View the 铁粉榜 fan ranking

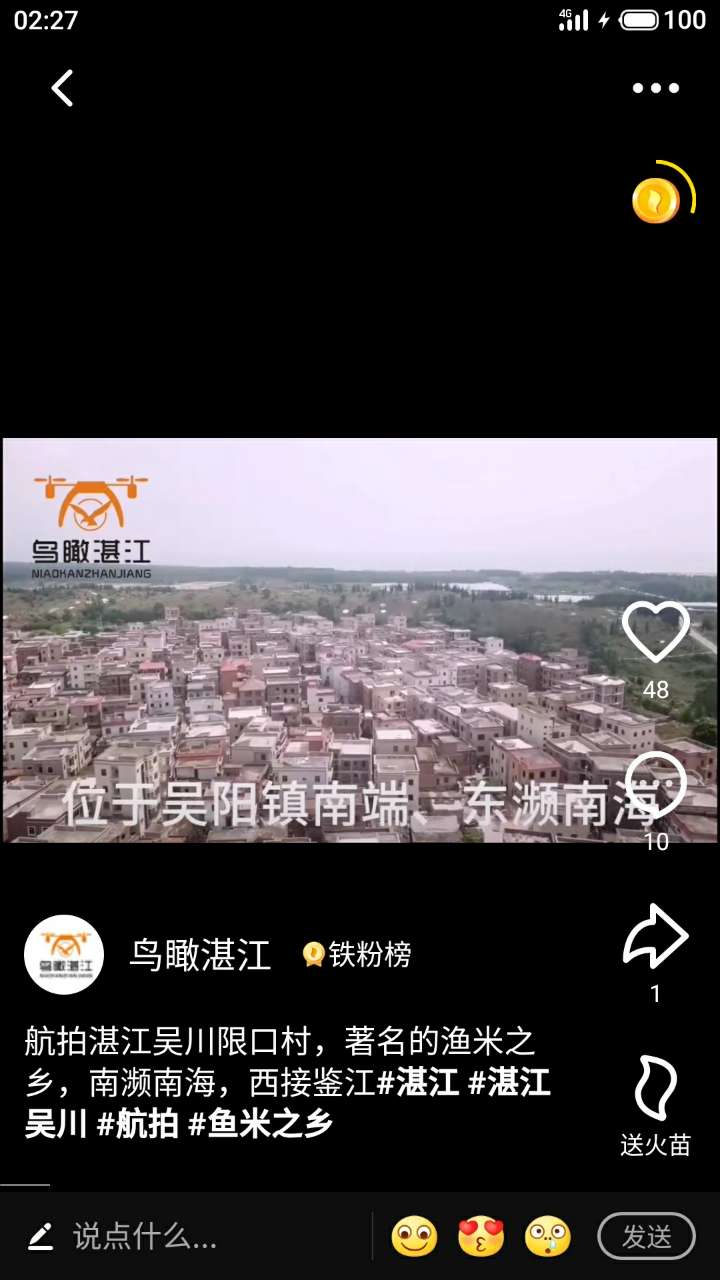click(357, 955)
